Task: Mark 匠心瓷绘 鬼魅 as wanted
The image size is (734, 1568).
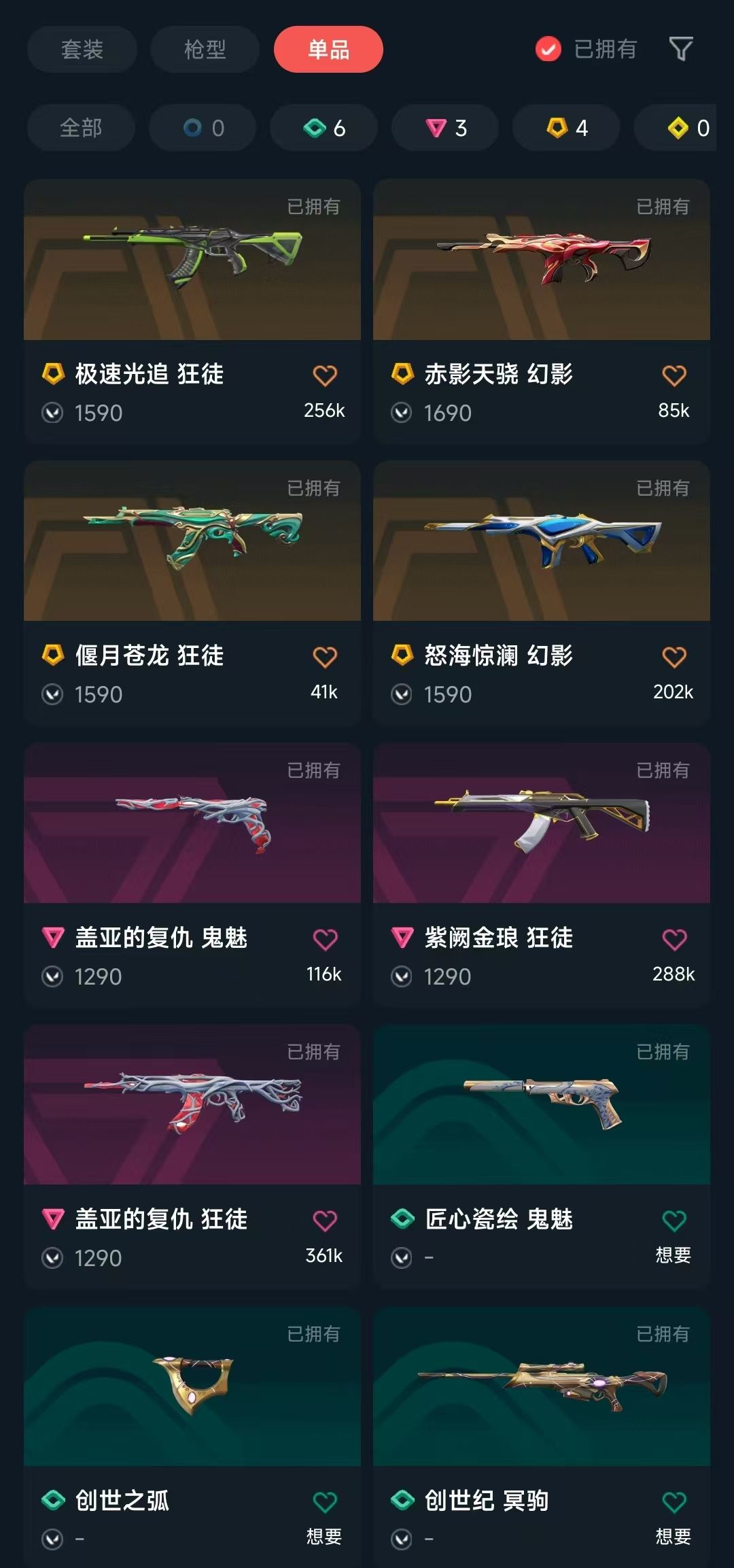Action: coord(674,1221)
